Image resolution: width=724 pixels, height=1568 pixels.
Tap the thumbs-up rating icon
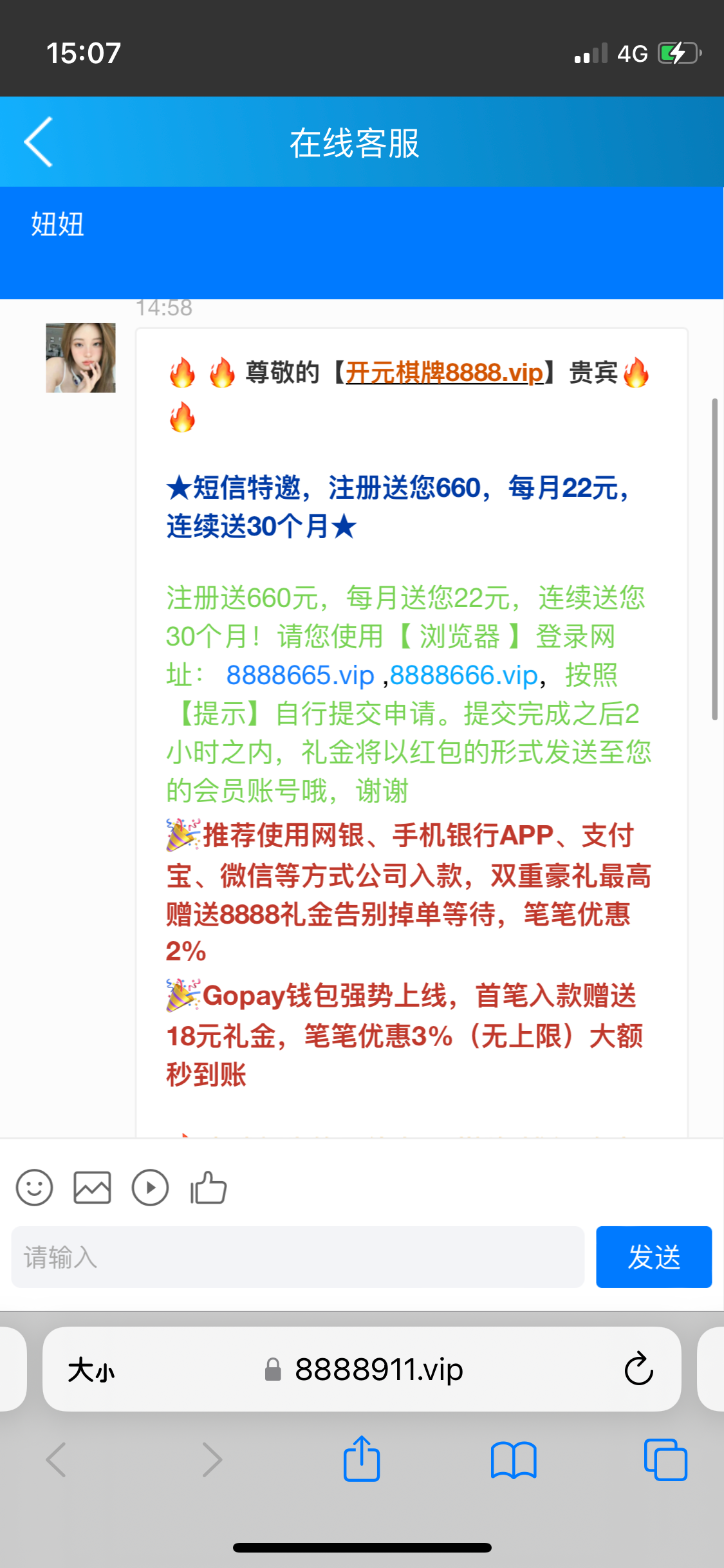209,1188
